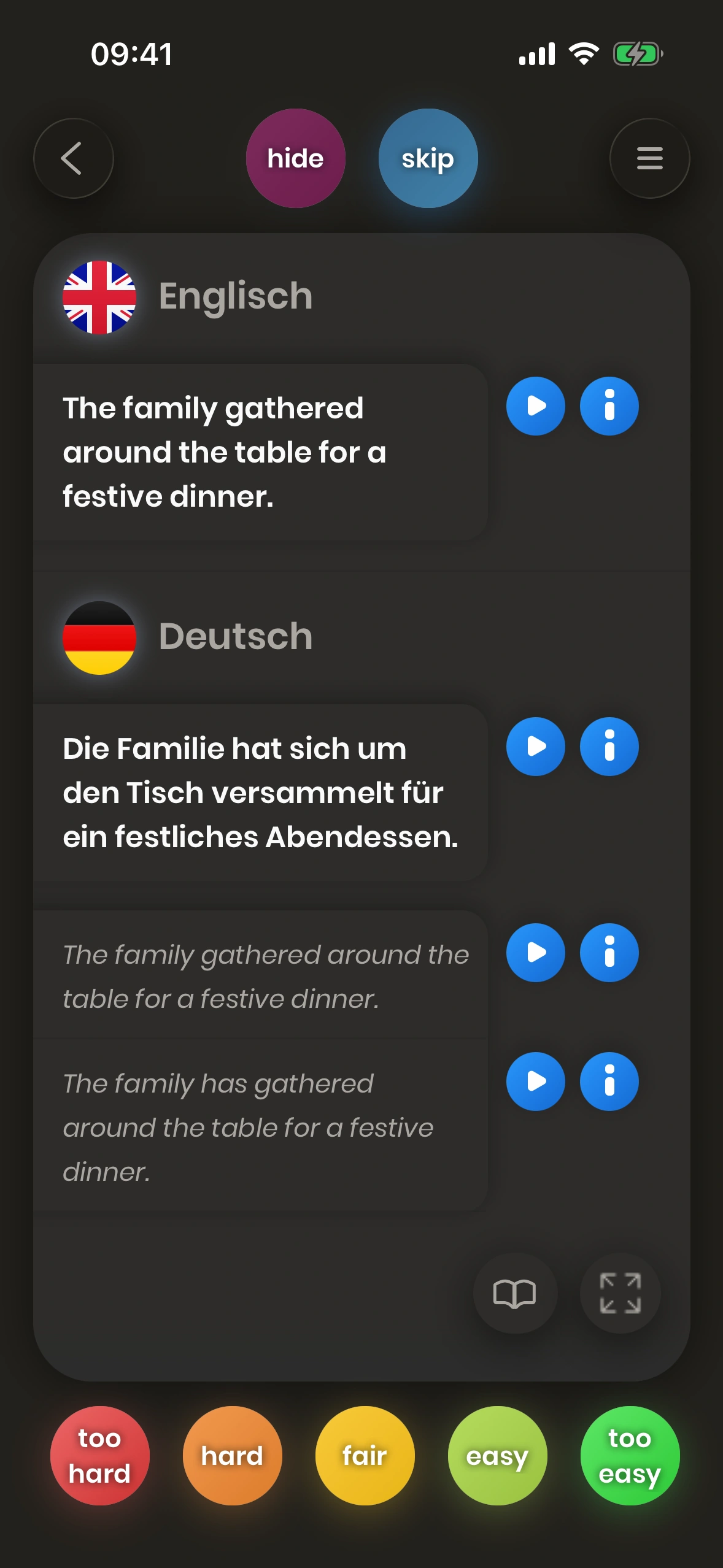Play audio for the German sentence
Image resolution: width=723 pixels, height=1568 pixels.
point(535,747)
